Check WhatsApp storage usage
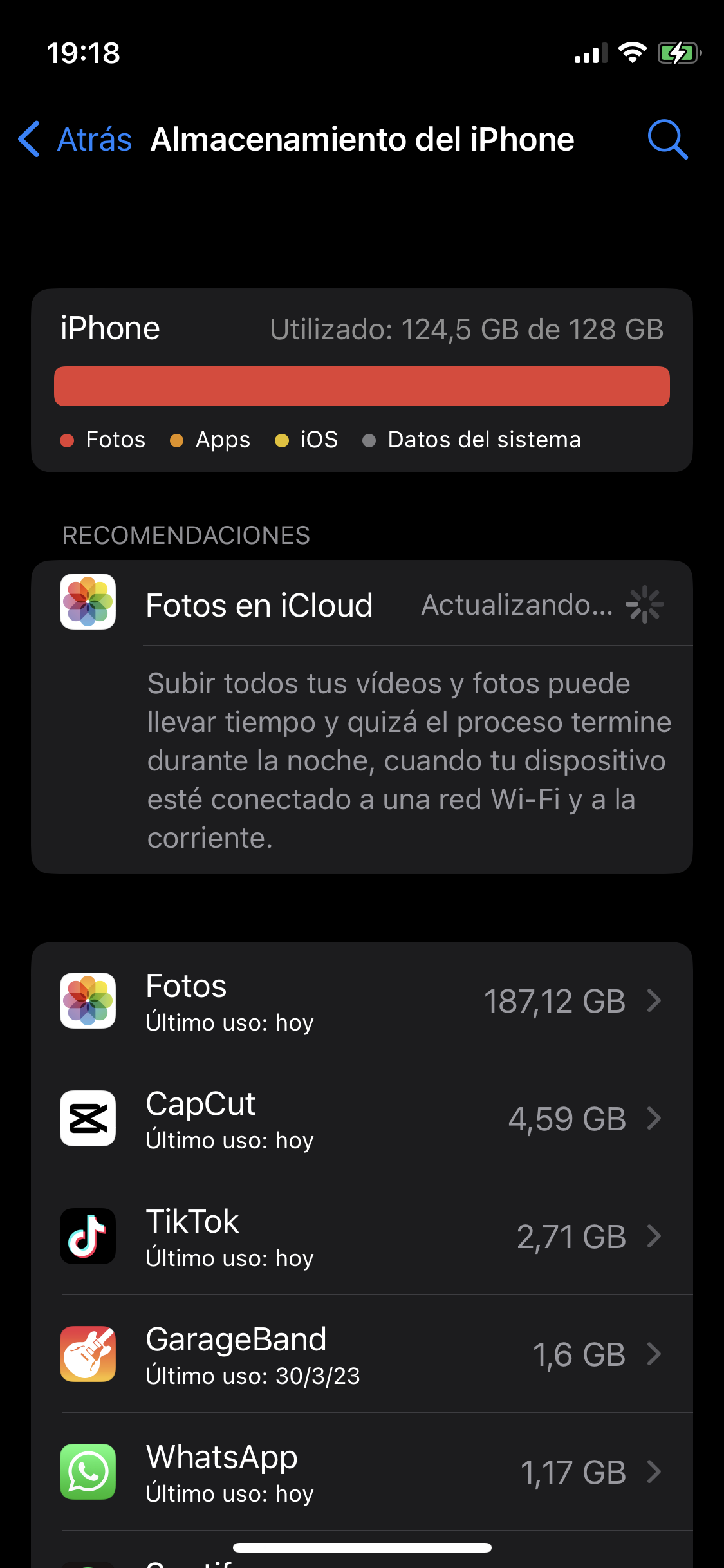The width and height of the screenshot is (724, 1568). (362, 1472)
